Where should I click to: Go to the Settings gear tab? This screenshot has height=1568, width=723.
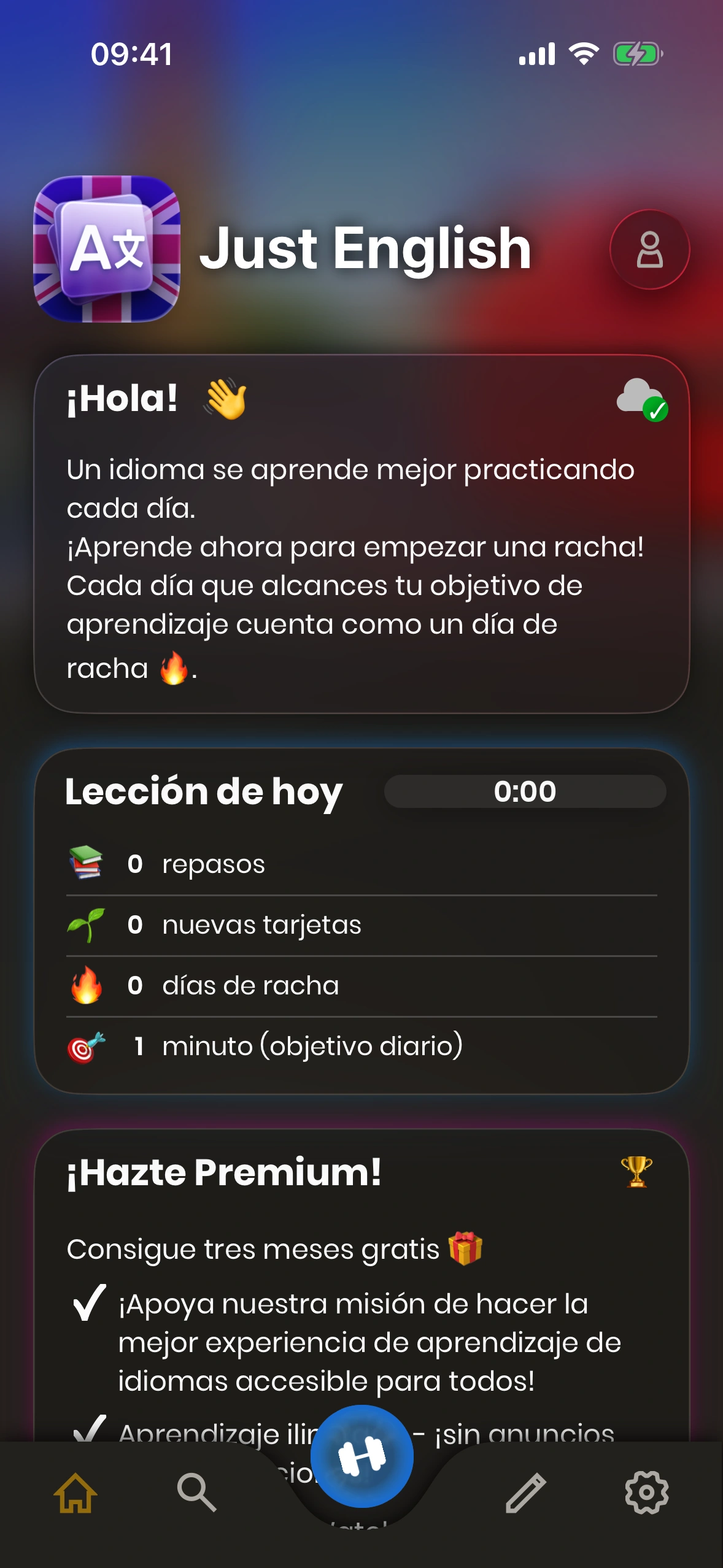point(646,1493)
